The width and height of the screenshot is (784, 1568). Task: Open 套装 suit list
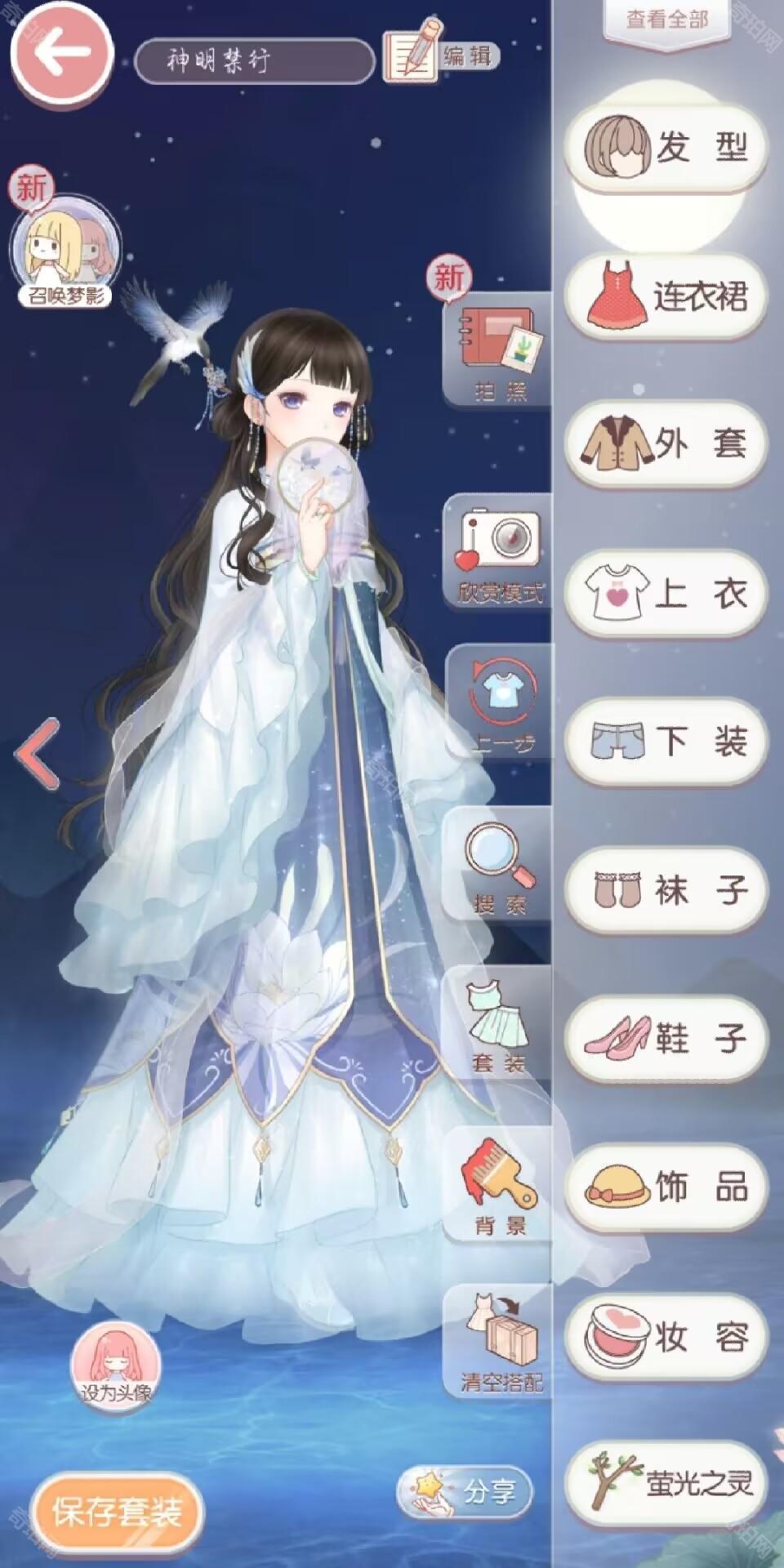(497, 1025)
